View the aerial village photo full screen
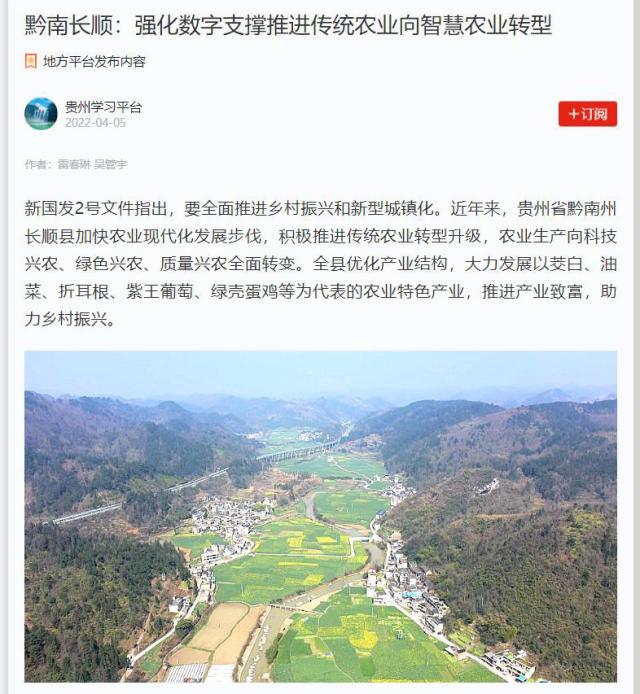The image size is (640, 694). (x=320, y=515)
